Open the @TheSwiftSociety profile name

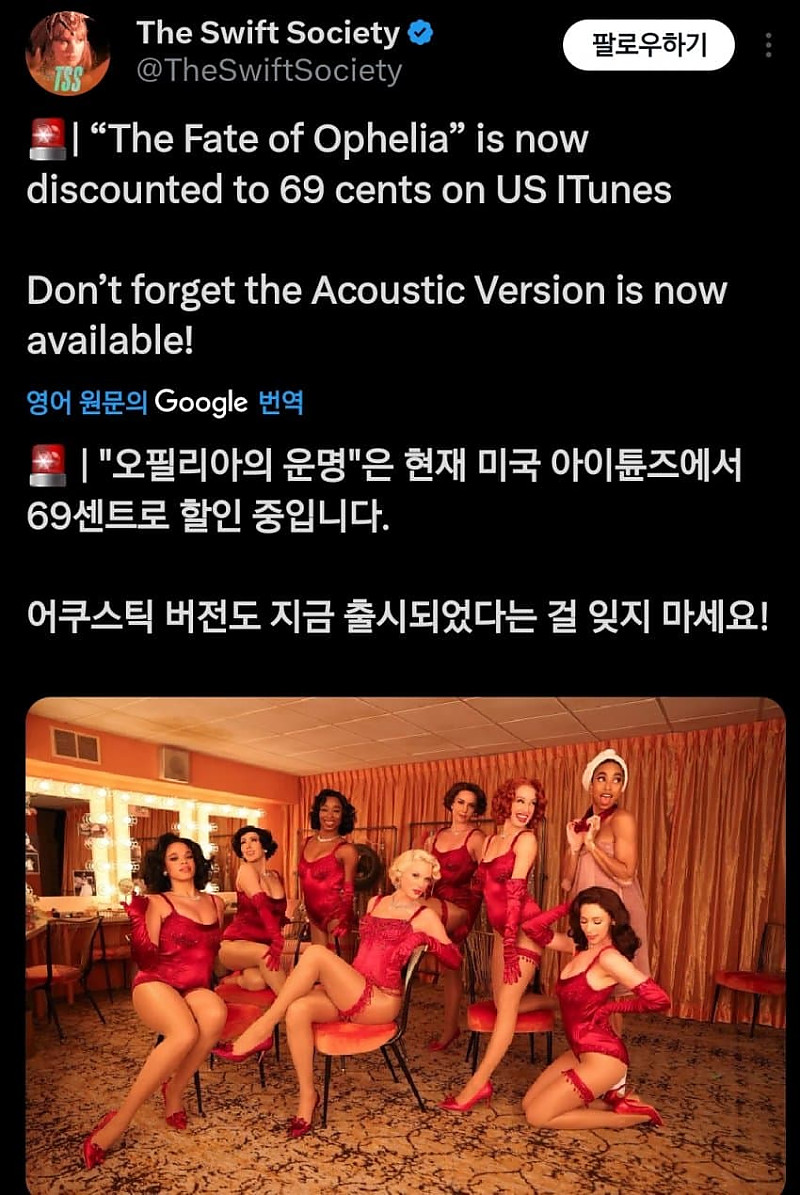(x=268, y=71)
